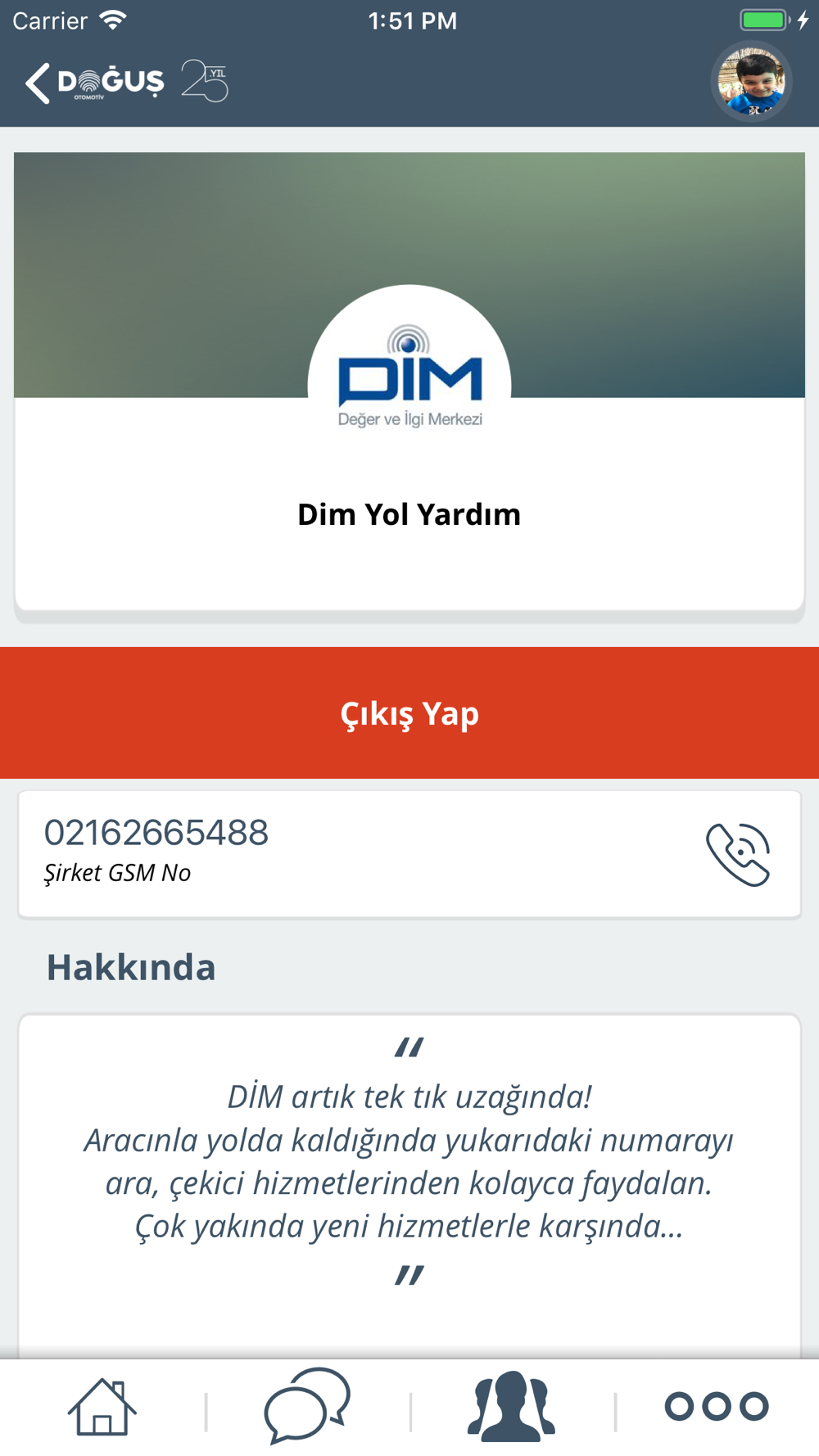
Task: Call the Şirket GSM number via phone icon
Action: tap(737, 854)
